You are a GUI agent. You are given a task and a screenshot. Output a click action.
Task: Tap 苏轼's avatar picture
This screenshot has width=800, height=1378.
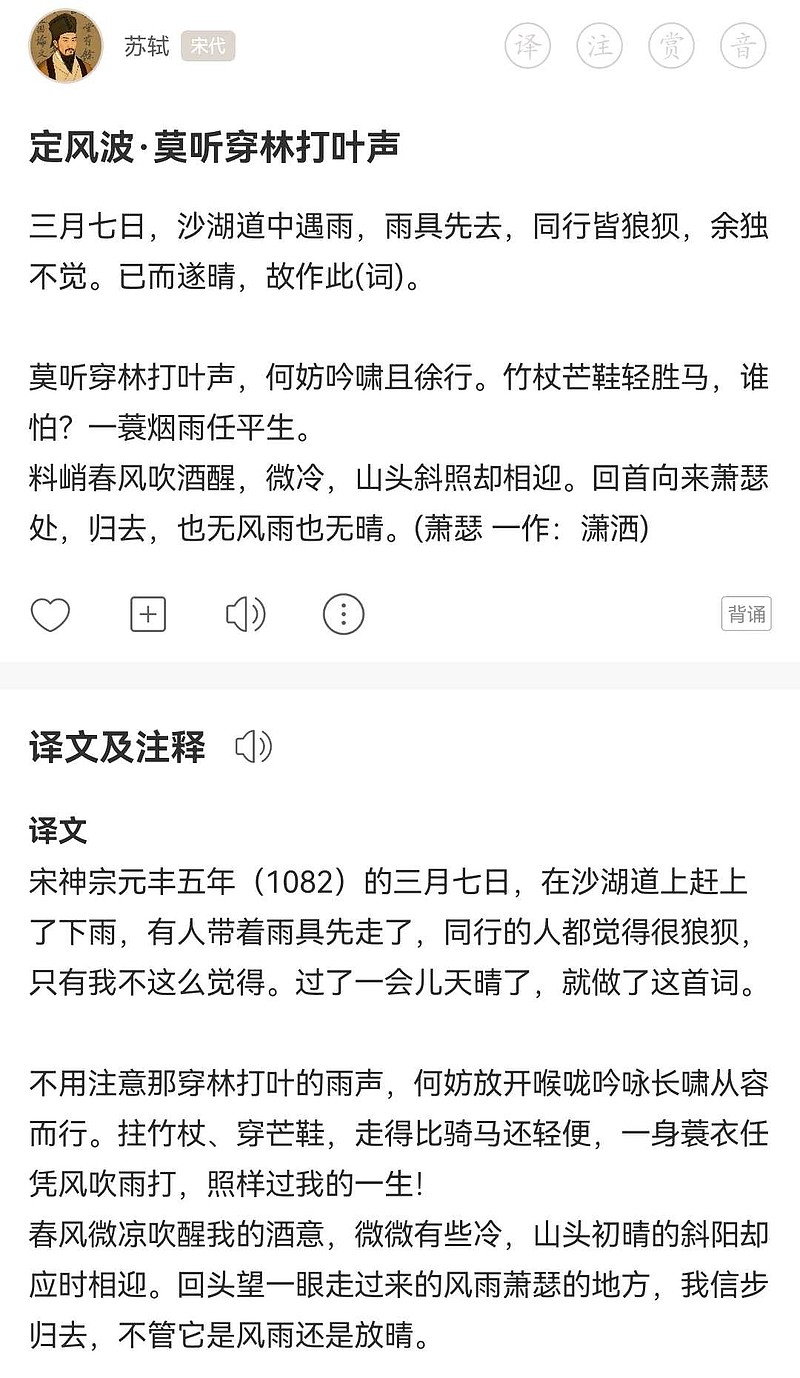point(66,46)
